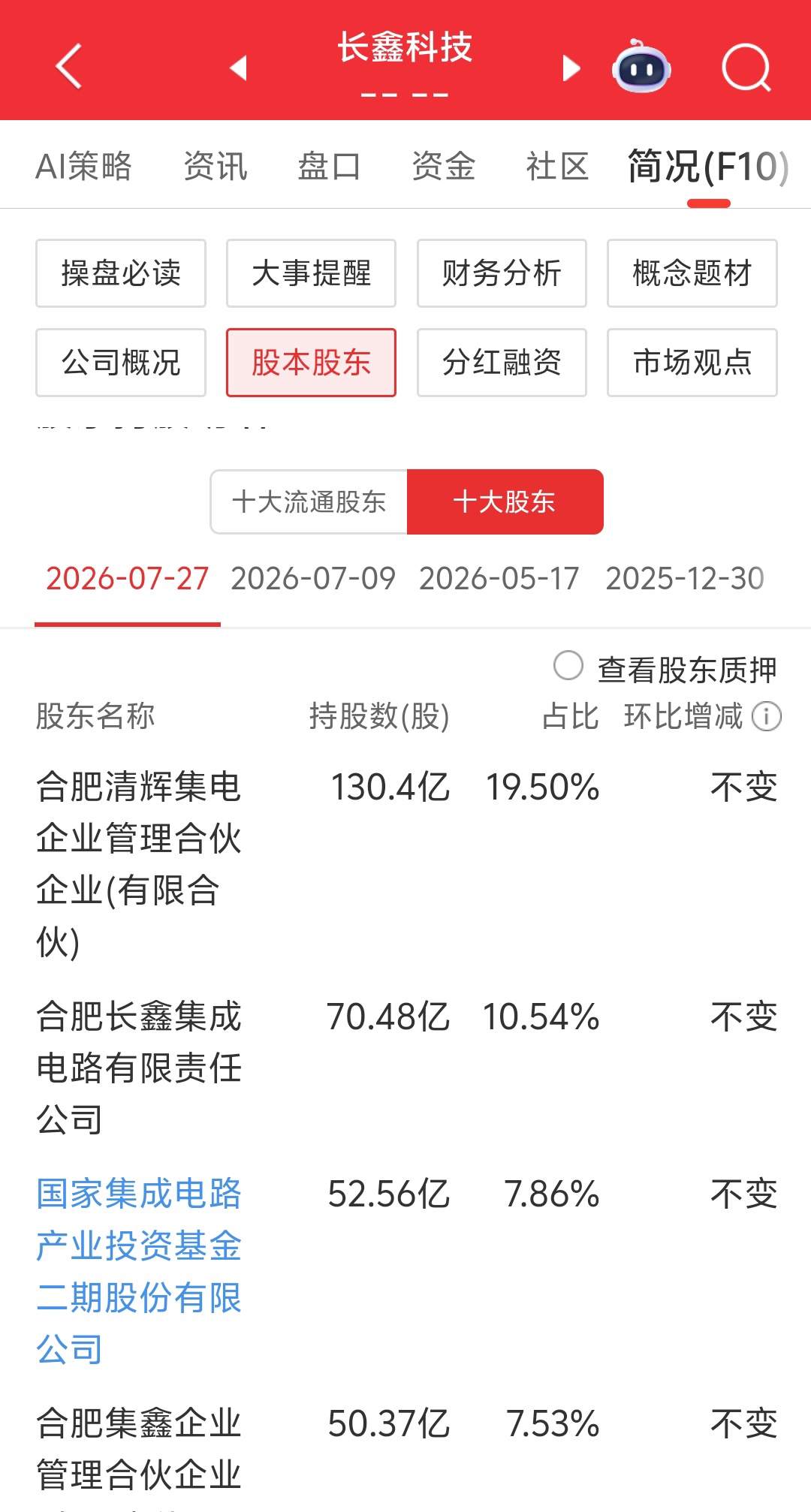Open the 操盘必读 section

121,273
